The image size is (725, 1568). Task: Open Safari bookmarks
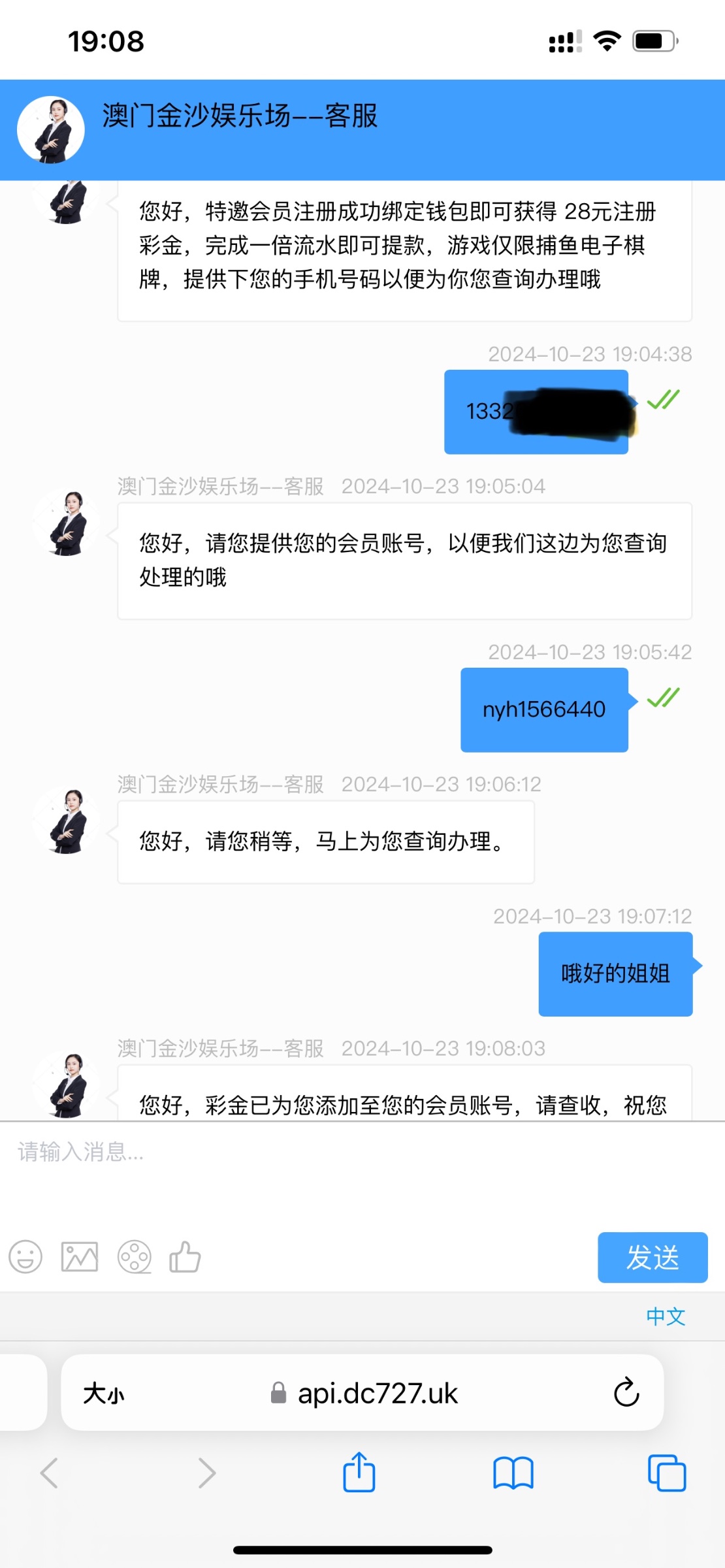513,1473
